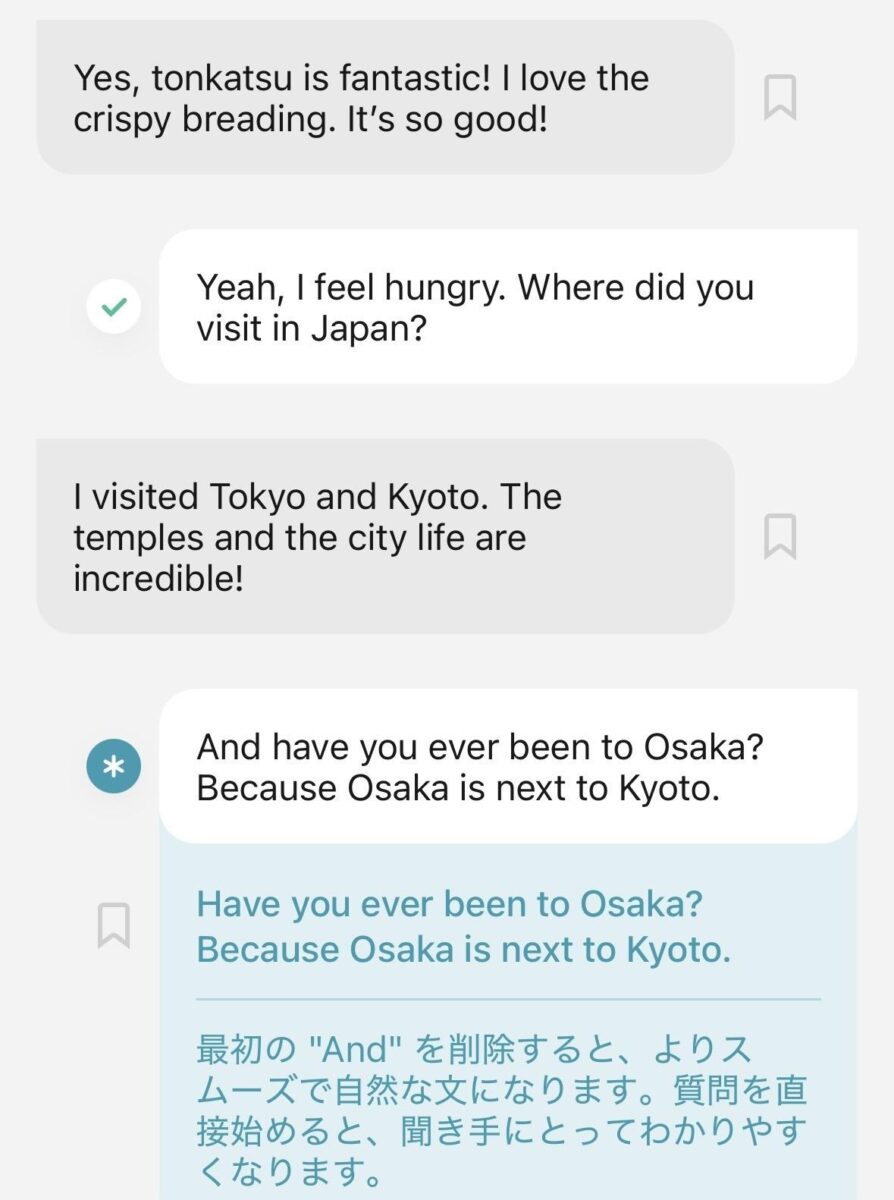Save the corrected Osaka sentence bookmark
The image size is (894, 1200).
(x=114, y=925)
